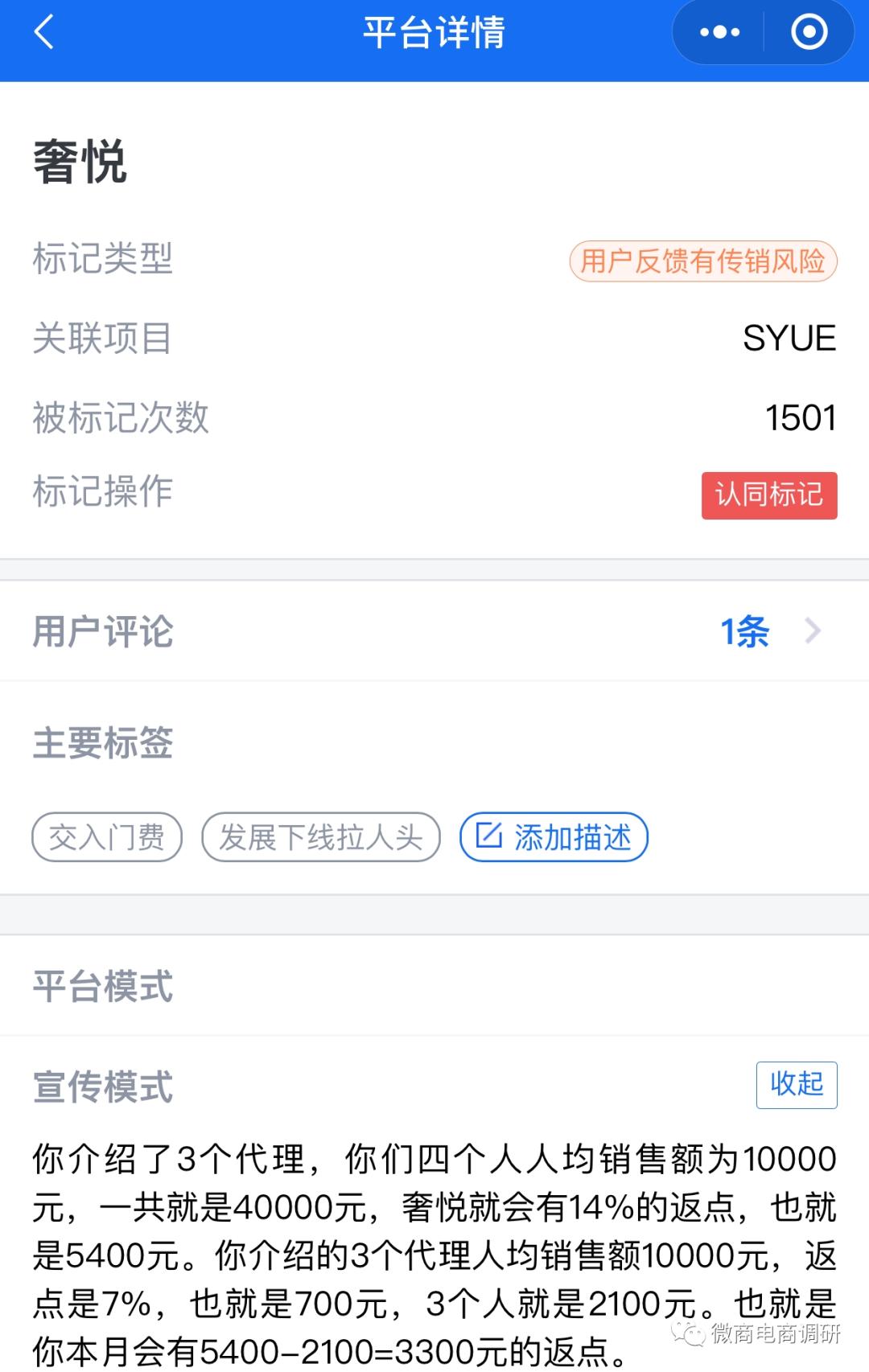Open the 用户评论 row with 1条
Screen dimensions: 869x1372
[434, 631]
